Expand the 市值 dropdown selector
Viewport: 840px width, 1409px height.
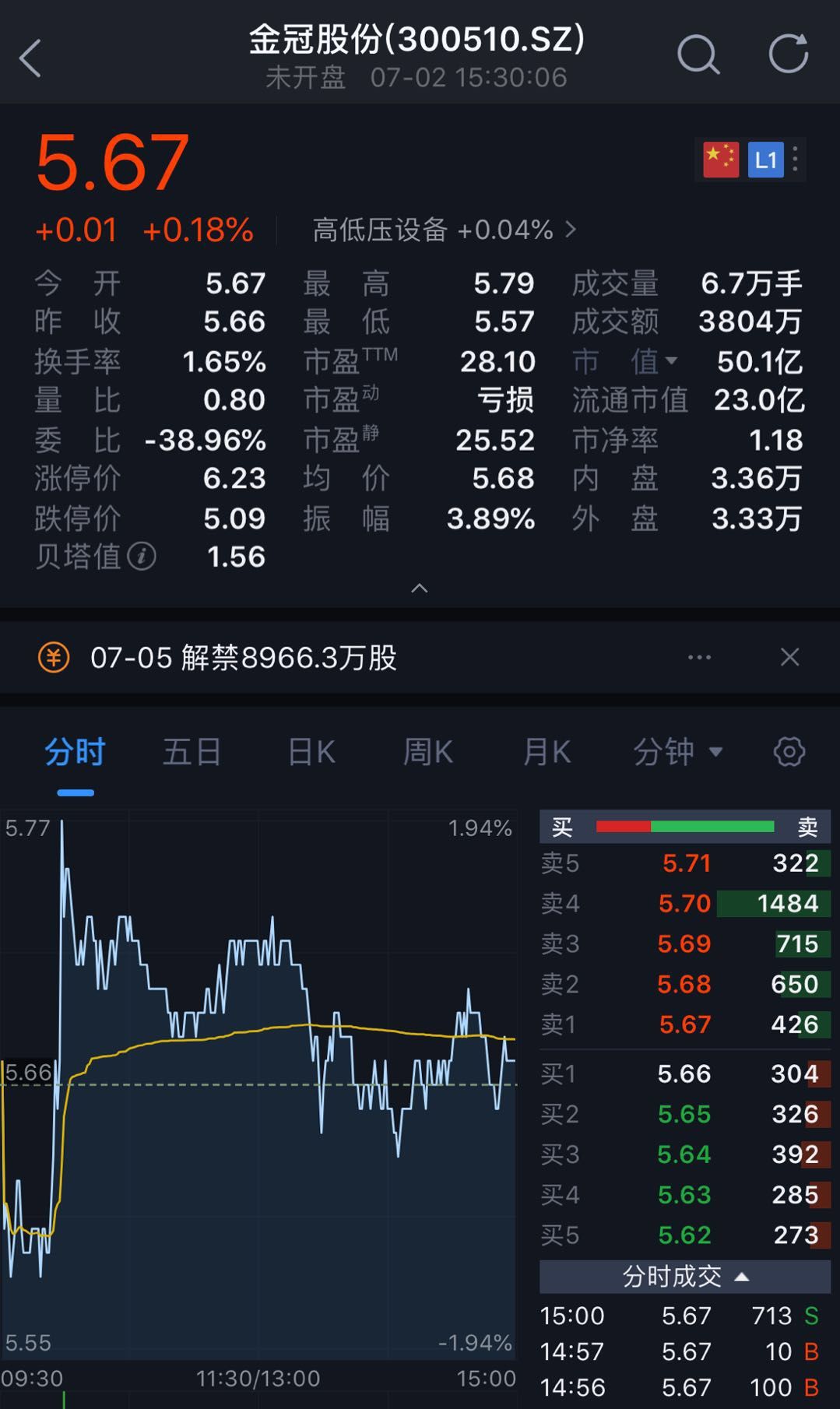coord(674,360)
